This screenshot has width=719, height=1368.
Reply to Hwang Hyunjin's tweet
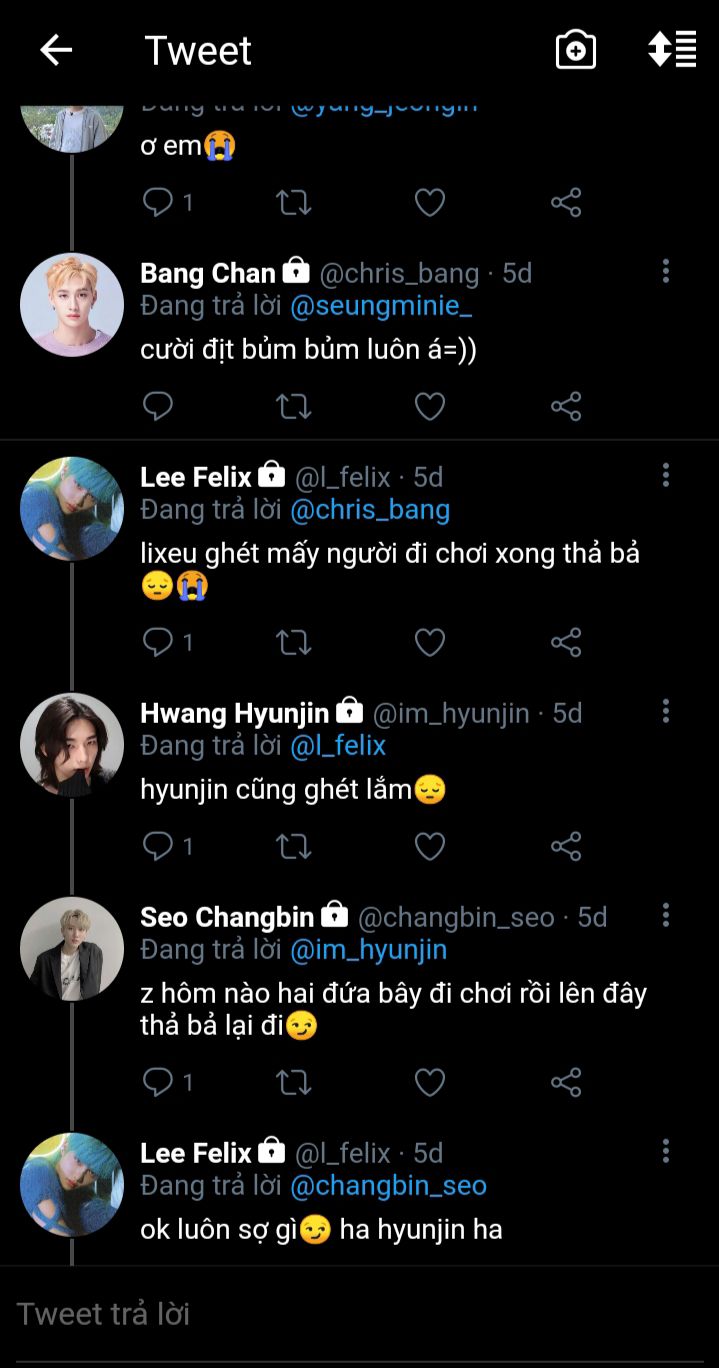point(158,846)
